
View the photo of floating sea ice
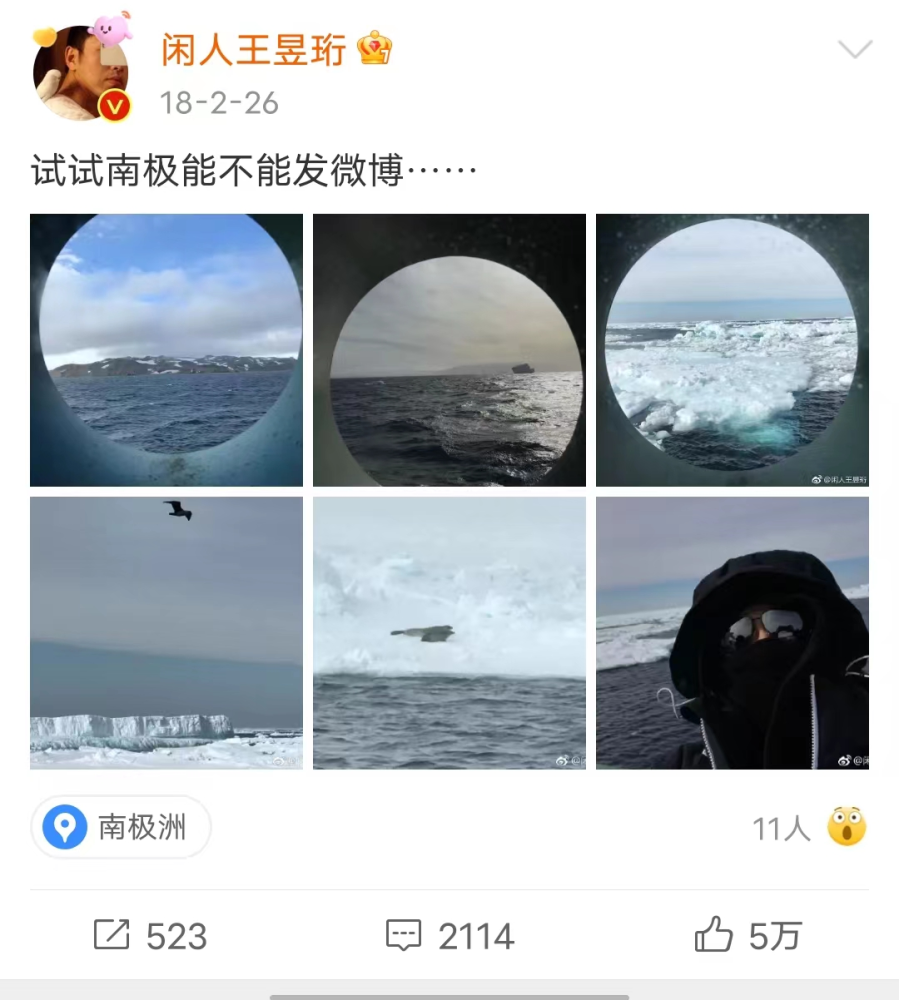(x=732, y=350)
